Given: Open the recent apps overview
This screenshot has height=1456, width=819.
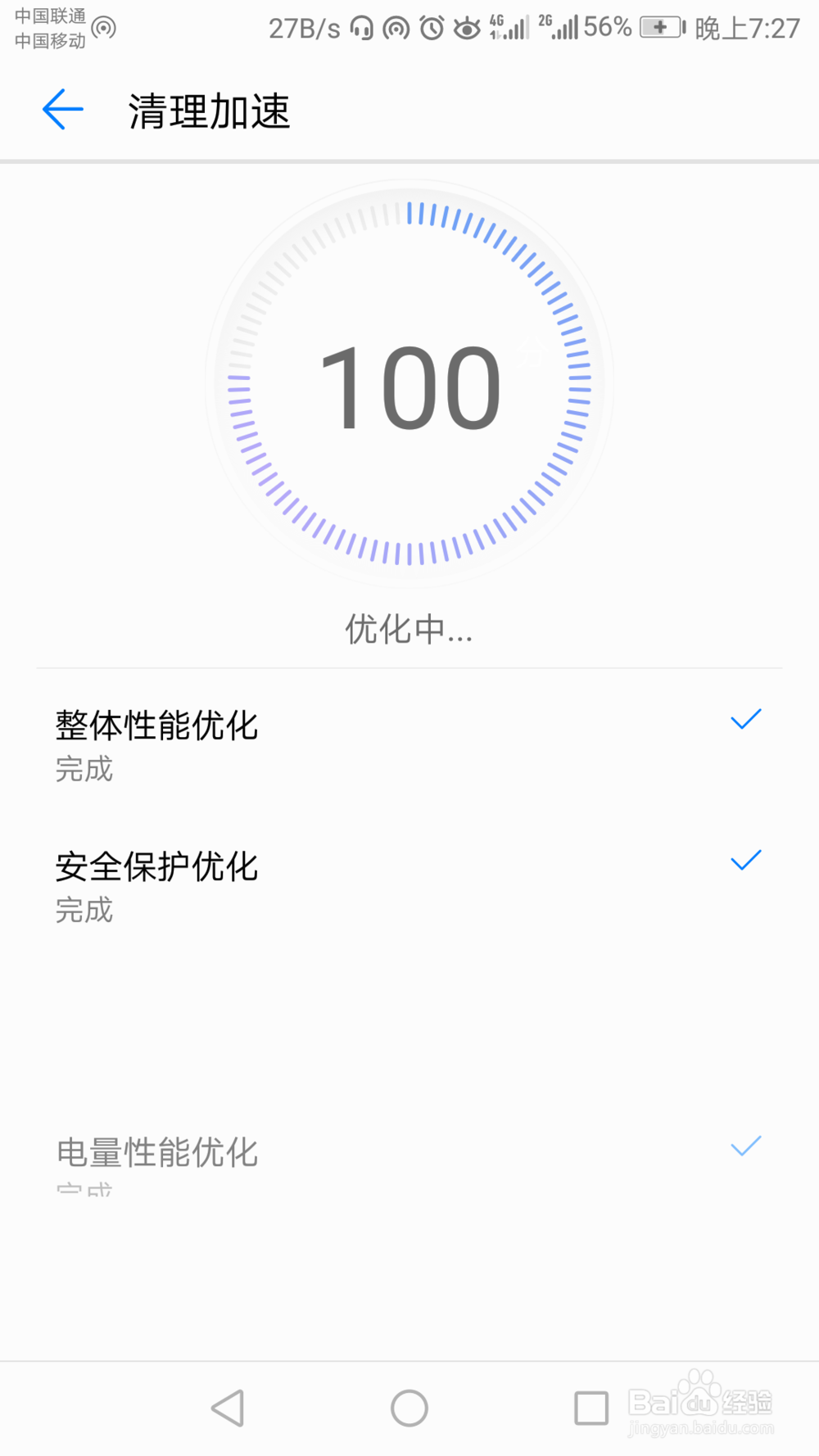Looking at the screenshot, I should (x=590, y=1408).
